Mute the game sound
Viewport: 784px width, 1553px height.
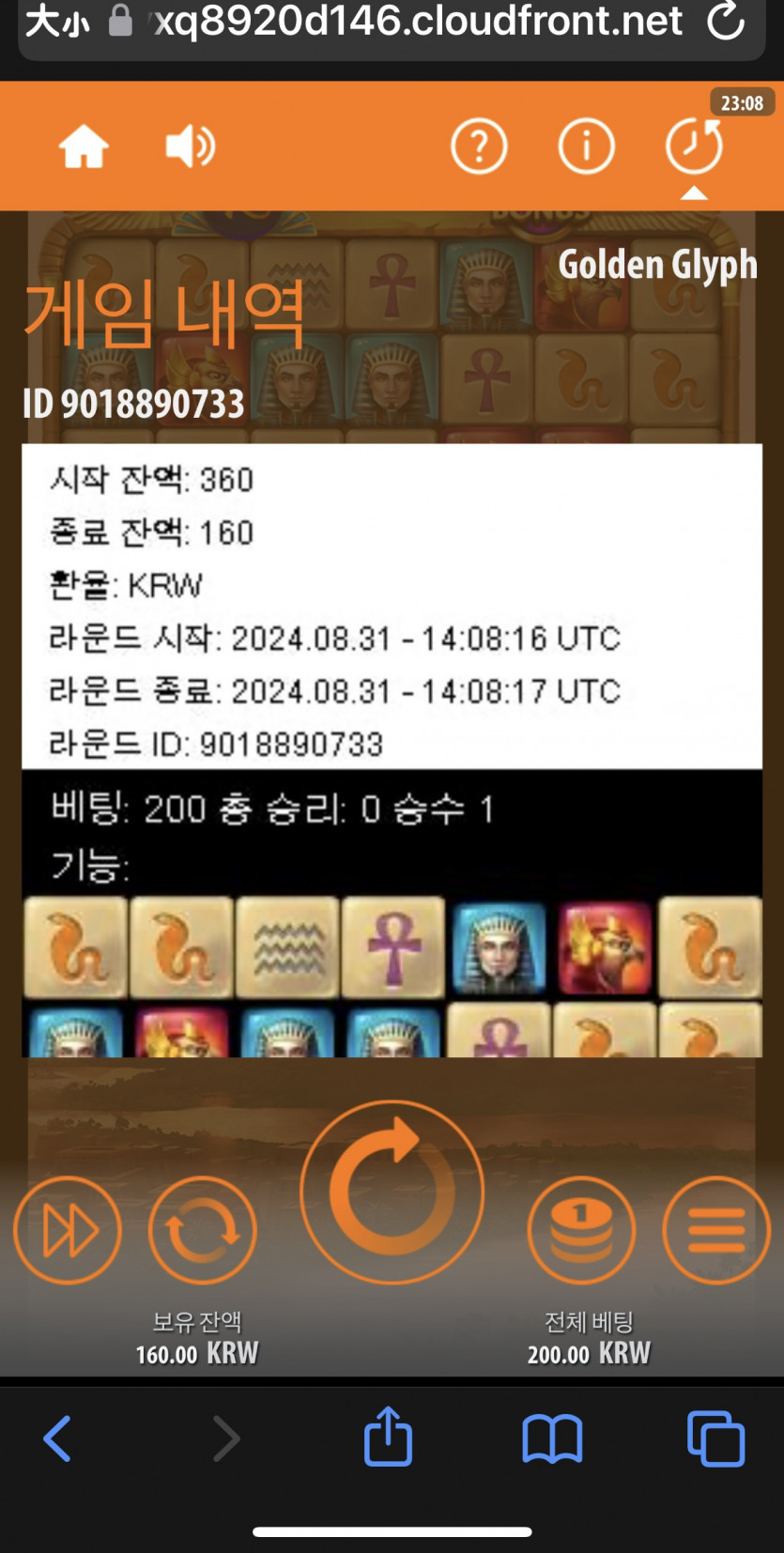(190, 147)
